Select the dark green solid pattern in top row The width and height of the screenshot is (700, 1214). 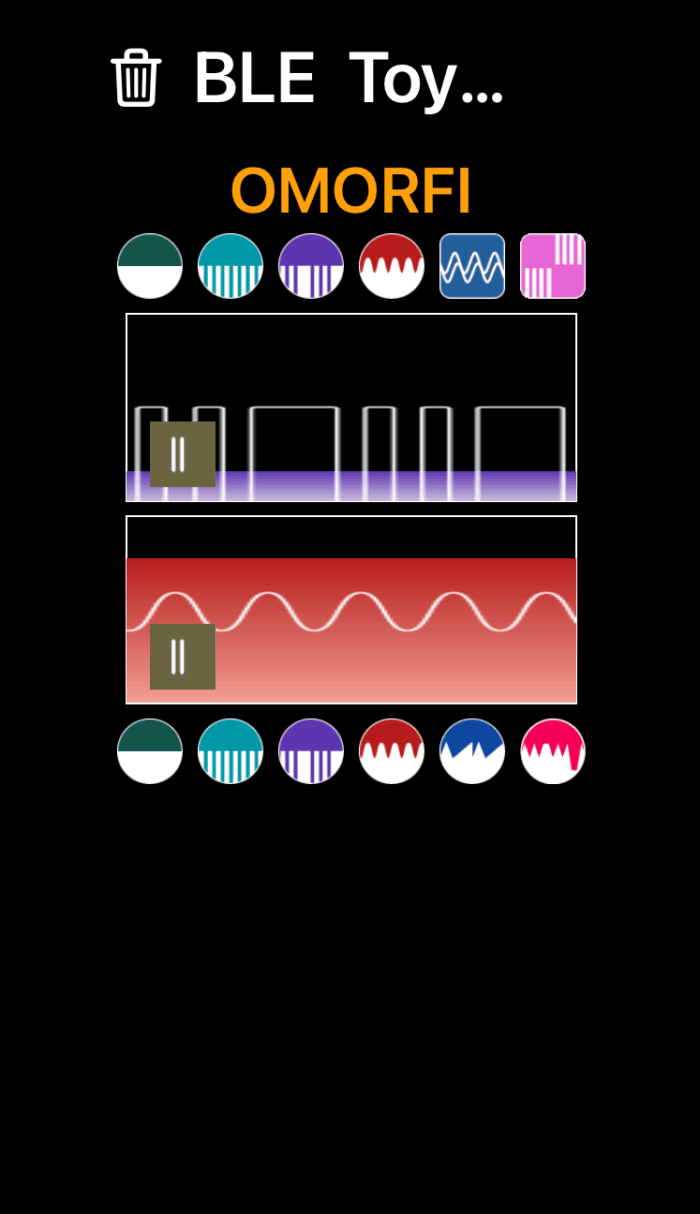coord(150,266)
